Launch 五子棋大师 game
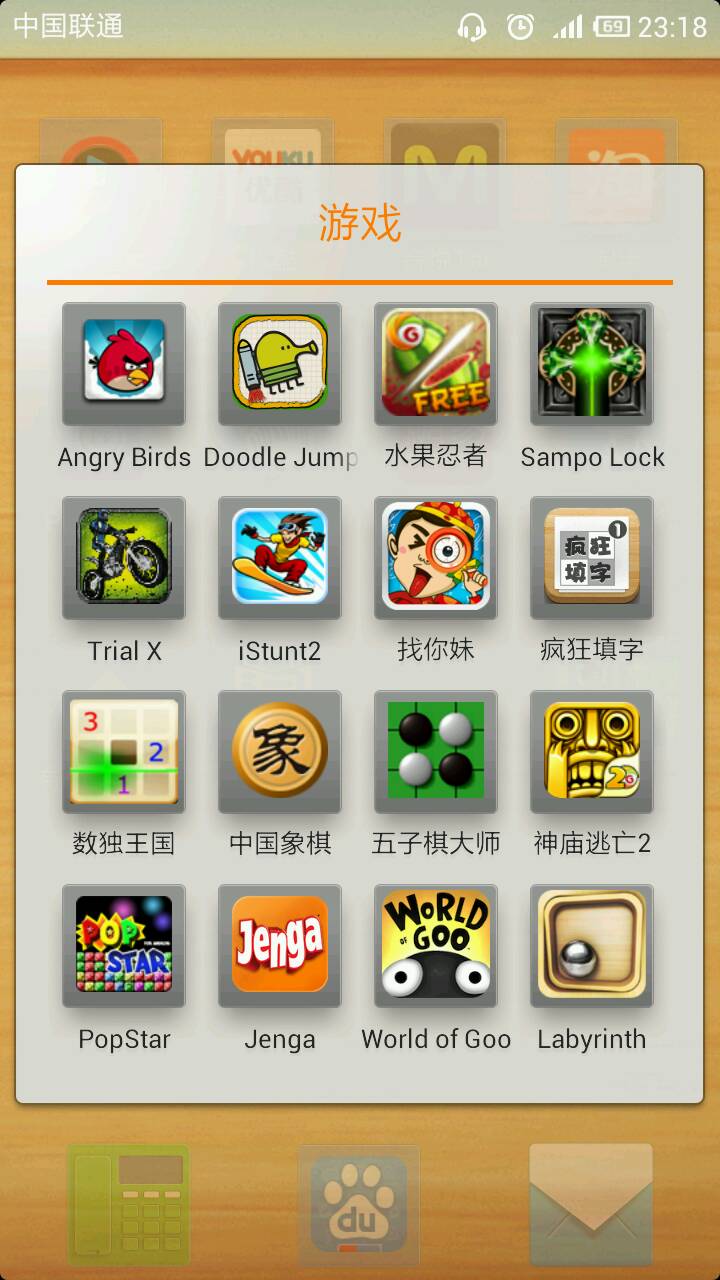This screenshot has height=1280, width=720. pyautogui.click(x=436, y=751)
